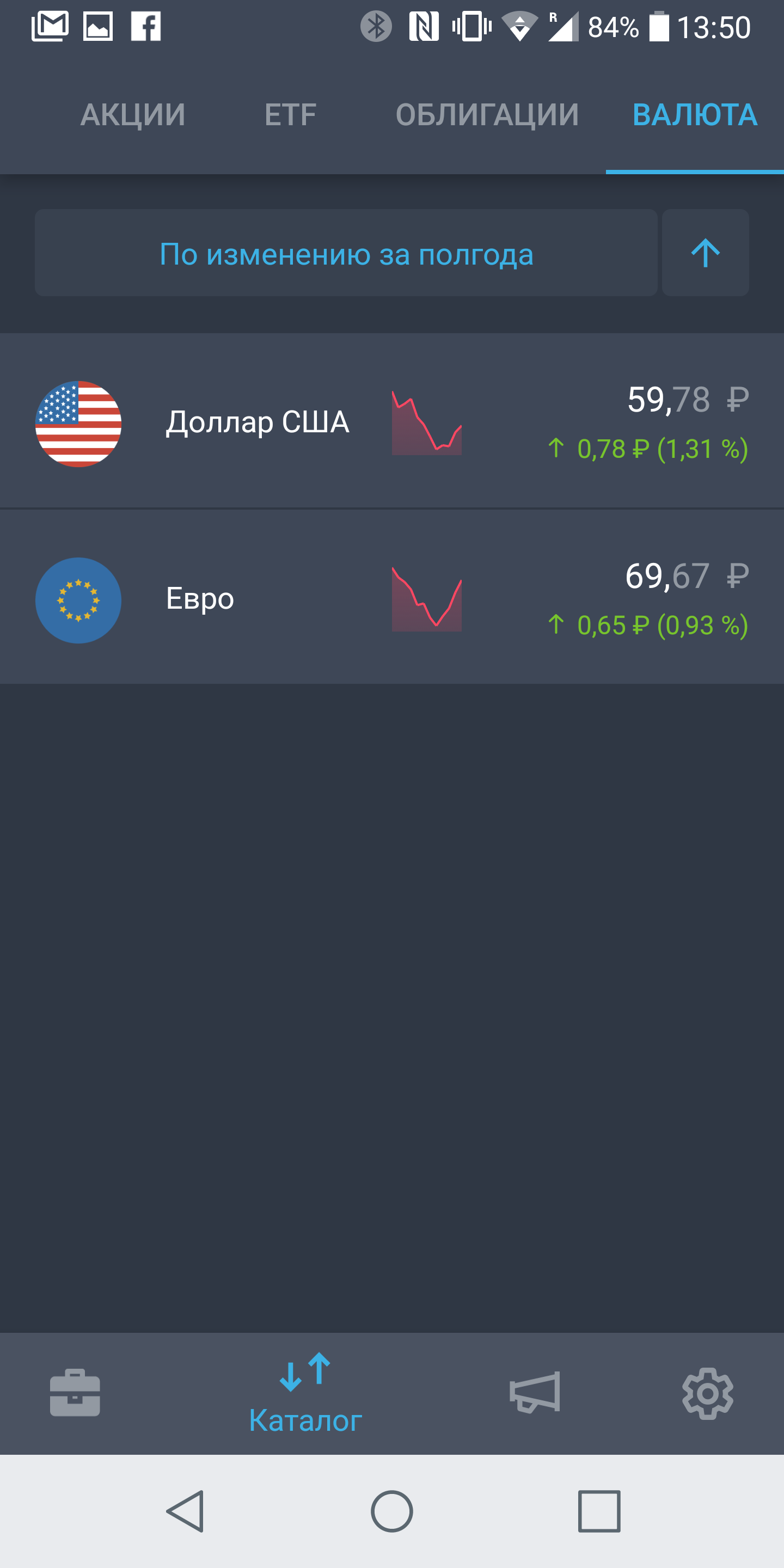Open settings gear tab
The height and width of the screenshot is (1568, 784).
[707, 1393]
